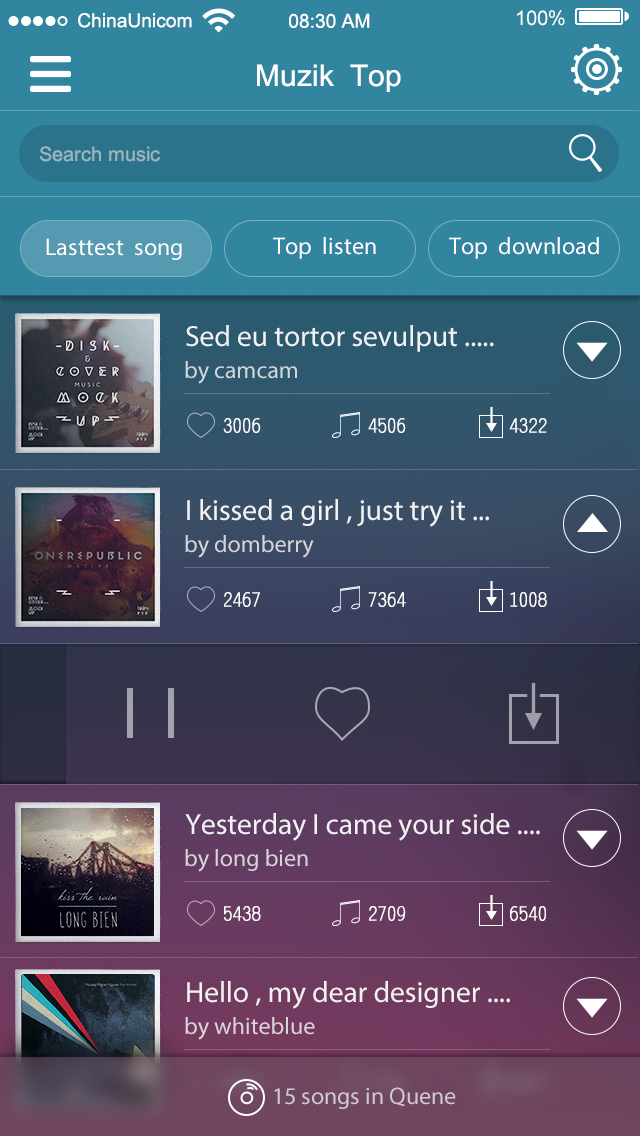Open the Long Bien album cover thumbnail

click(x=88, y=872)
